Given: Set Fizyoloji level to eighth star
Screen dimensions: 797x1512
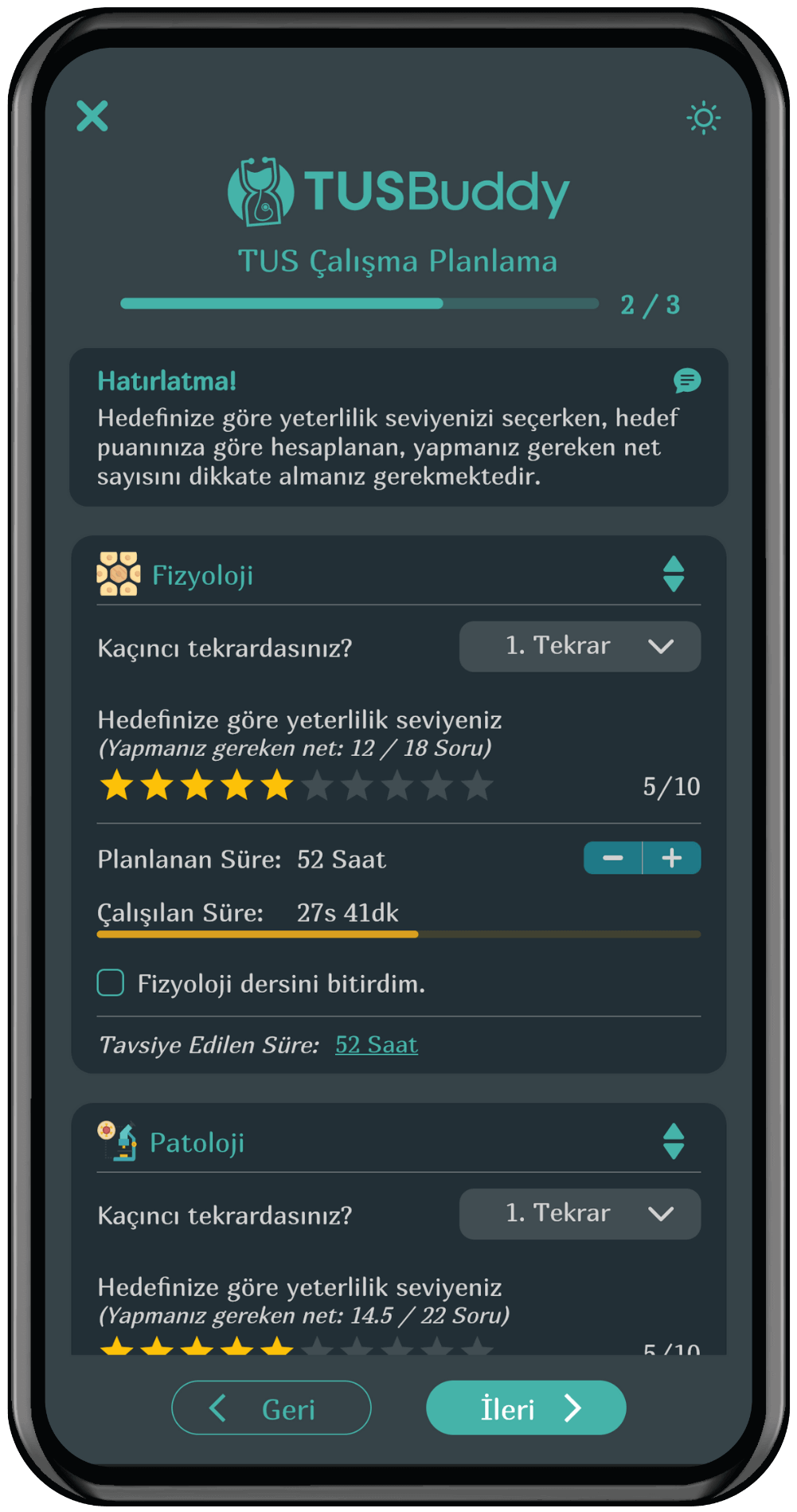Looking at the screenshot, I should click(x=397, y=786).
